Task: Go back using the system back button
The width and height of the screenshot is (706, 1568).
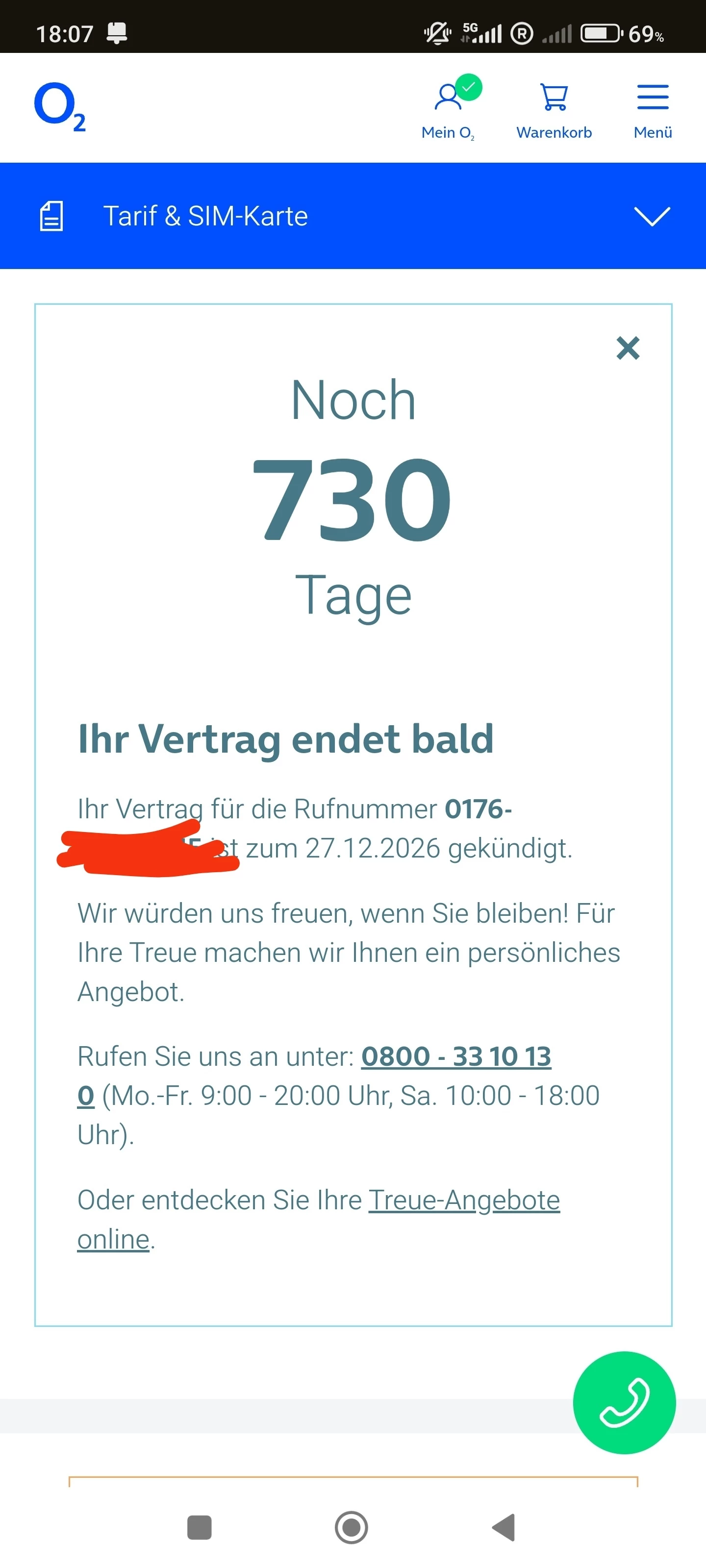Action: 504,1527
